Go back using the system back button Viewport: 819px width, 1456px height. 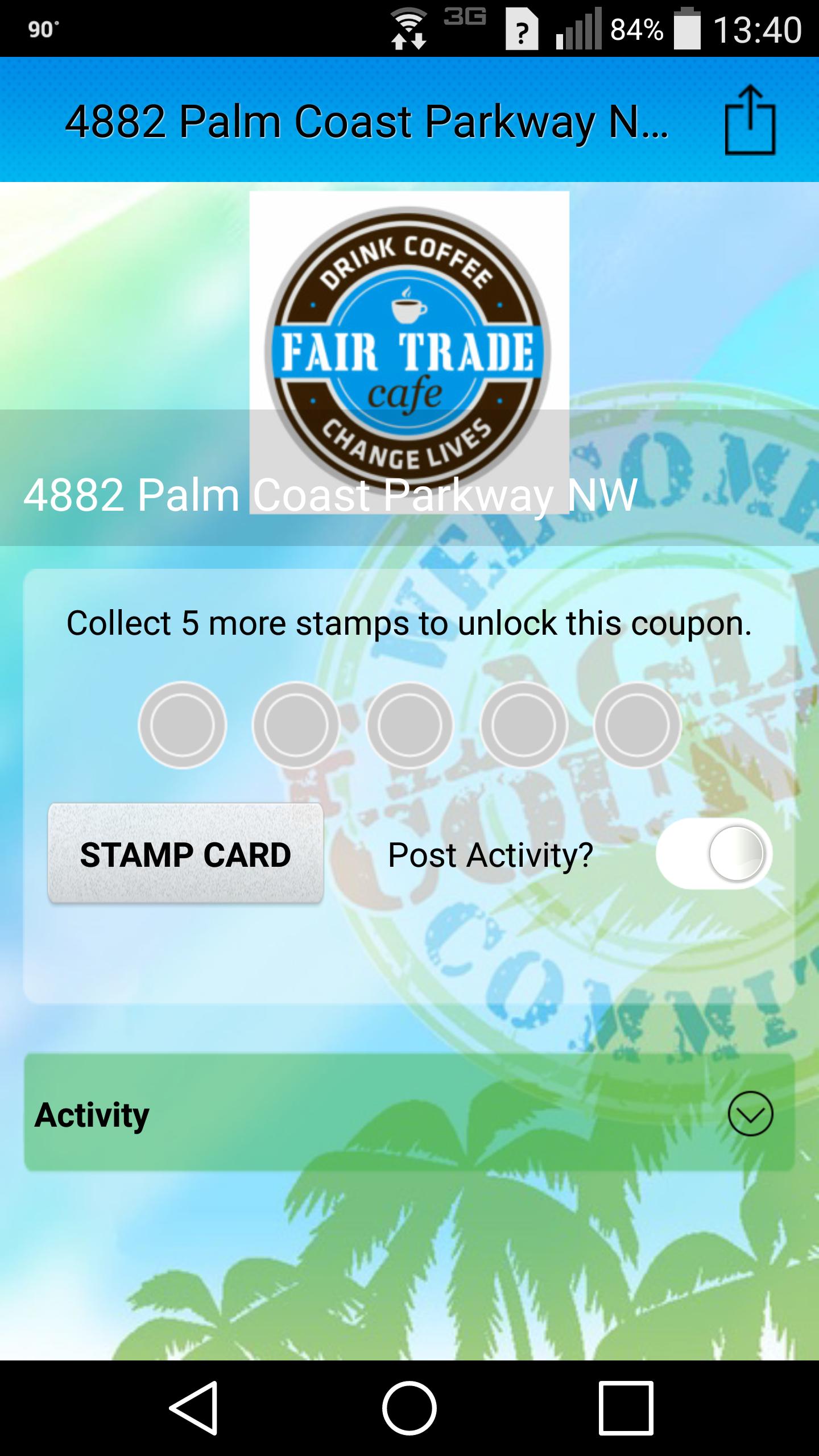click(194, 1408)
